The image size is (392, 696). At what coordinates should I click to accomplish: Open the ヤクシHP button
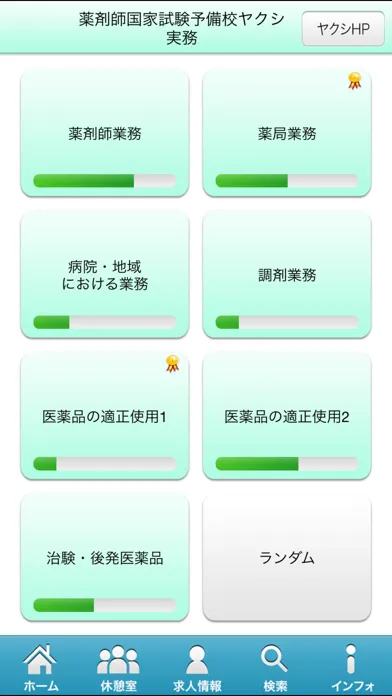(343, 29)
